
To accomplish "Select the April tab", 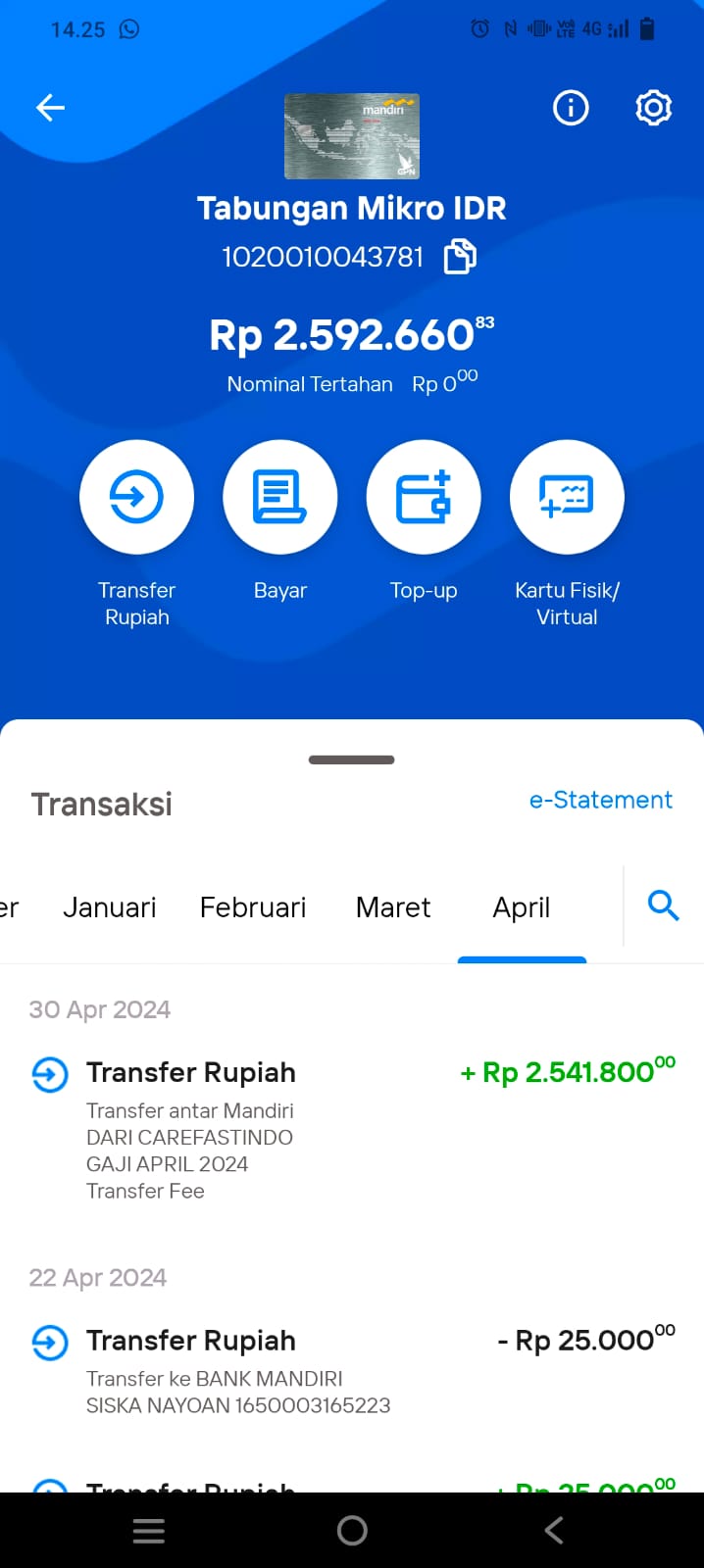I will pyautogui.click(x=522, y=908).
